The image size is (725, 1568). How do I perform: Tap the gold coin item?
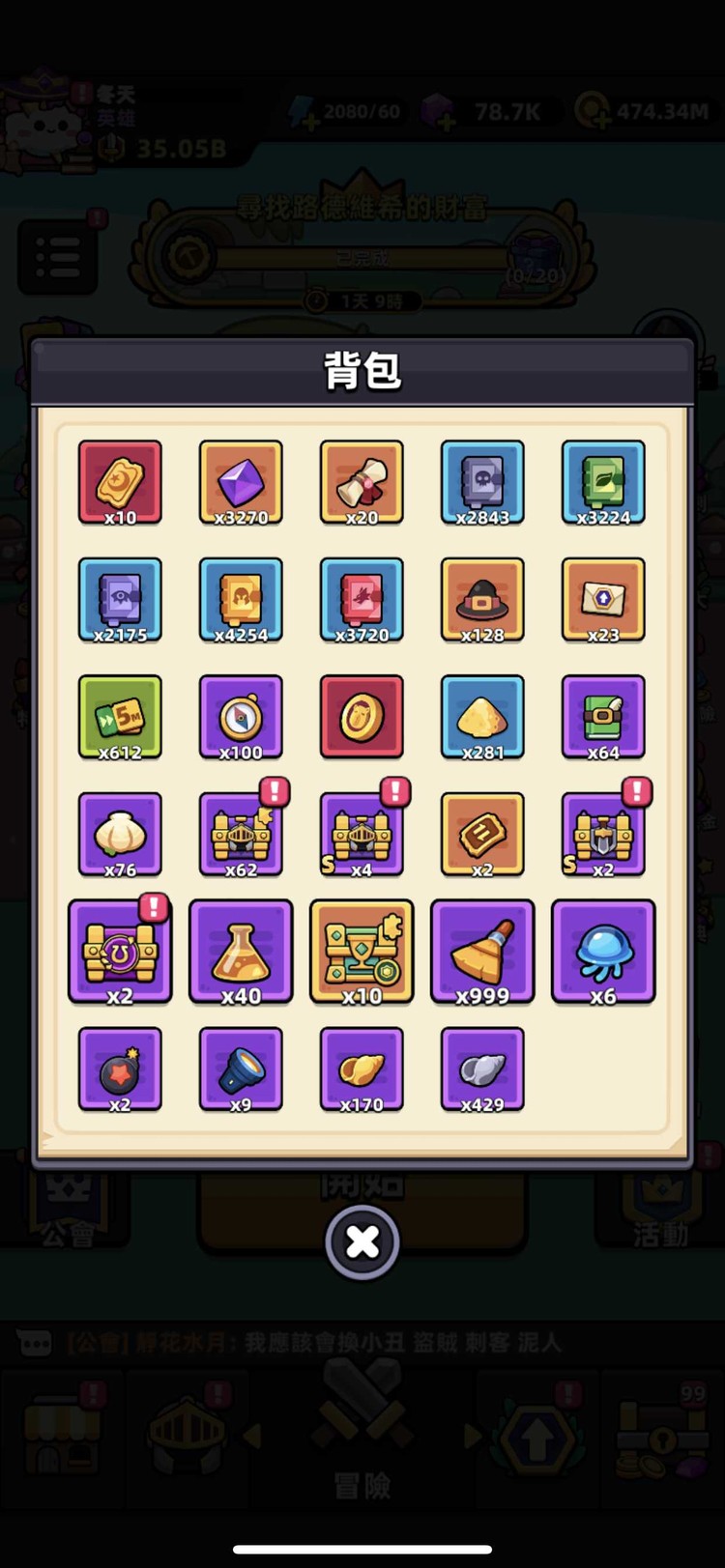(362, 717)
